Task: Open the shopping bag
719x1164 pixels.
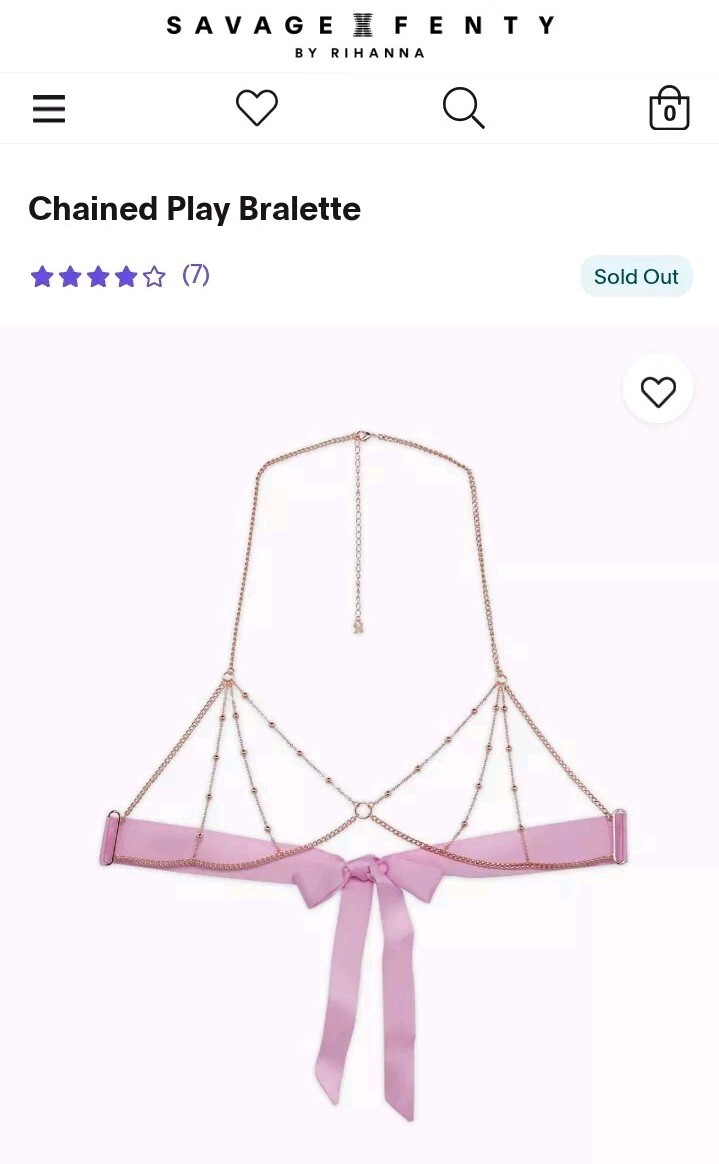Action: tap(669, 108)
